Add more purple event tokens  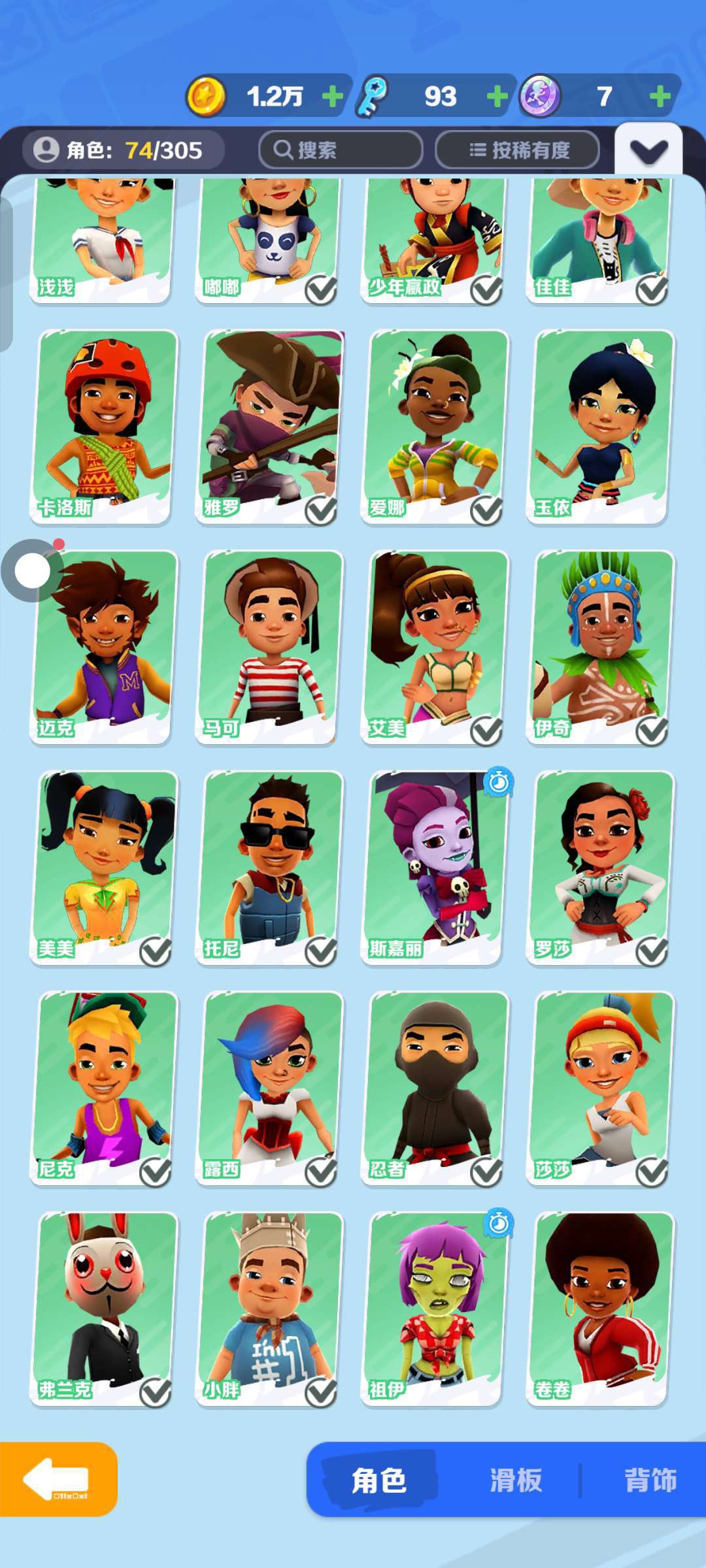tap(660, 97)
